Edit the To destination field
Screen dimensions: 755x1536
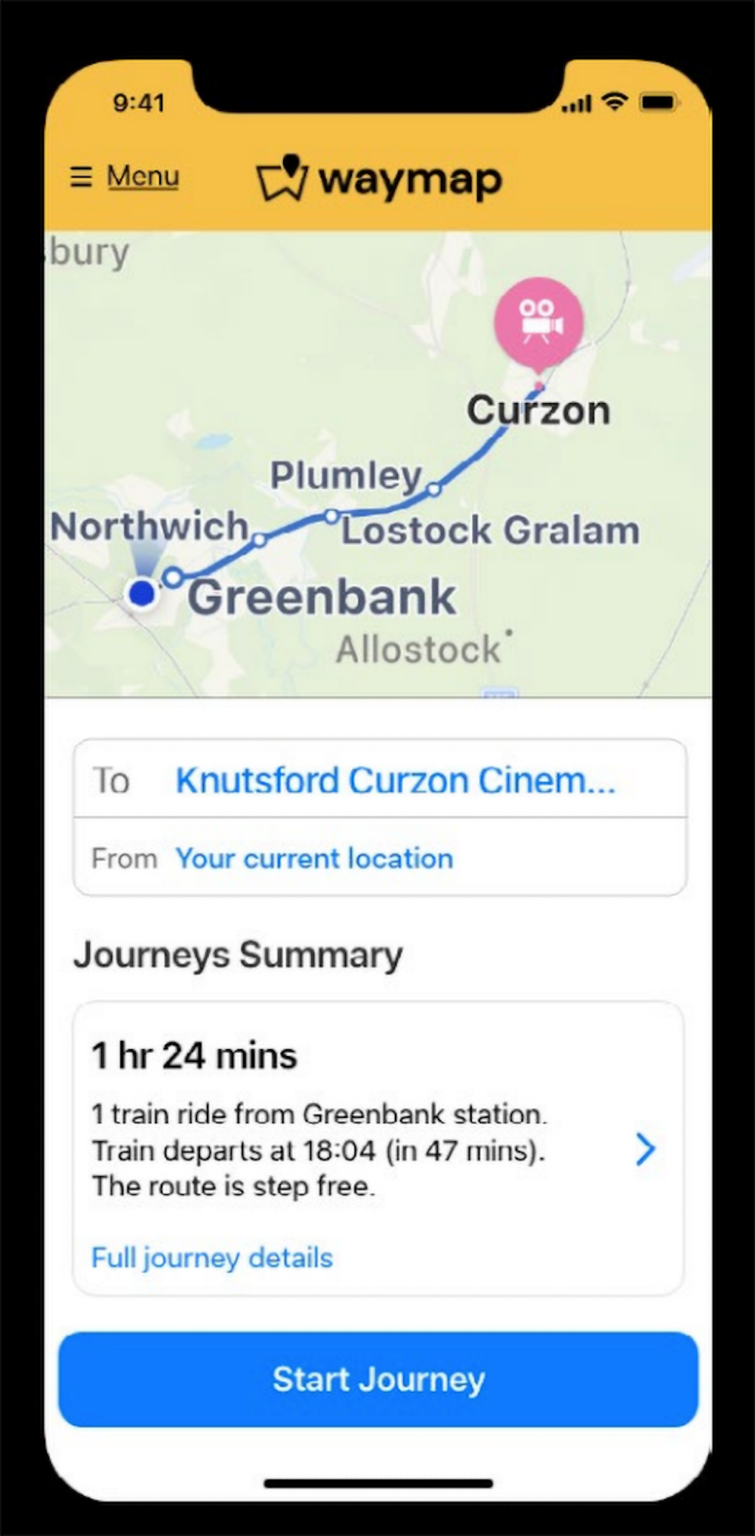pyautogui.click(x=394, y=781)
